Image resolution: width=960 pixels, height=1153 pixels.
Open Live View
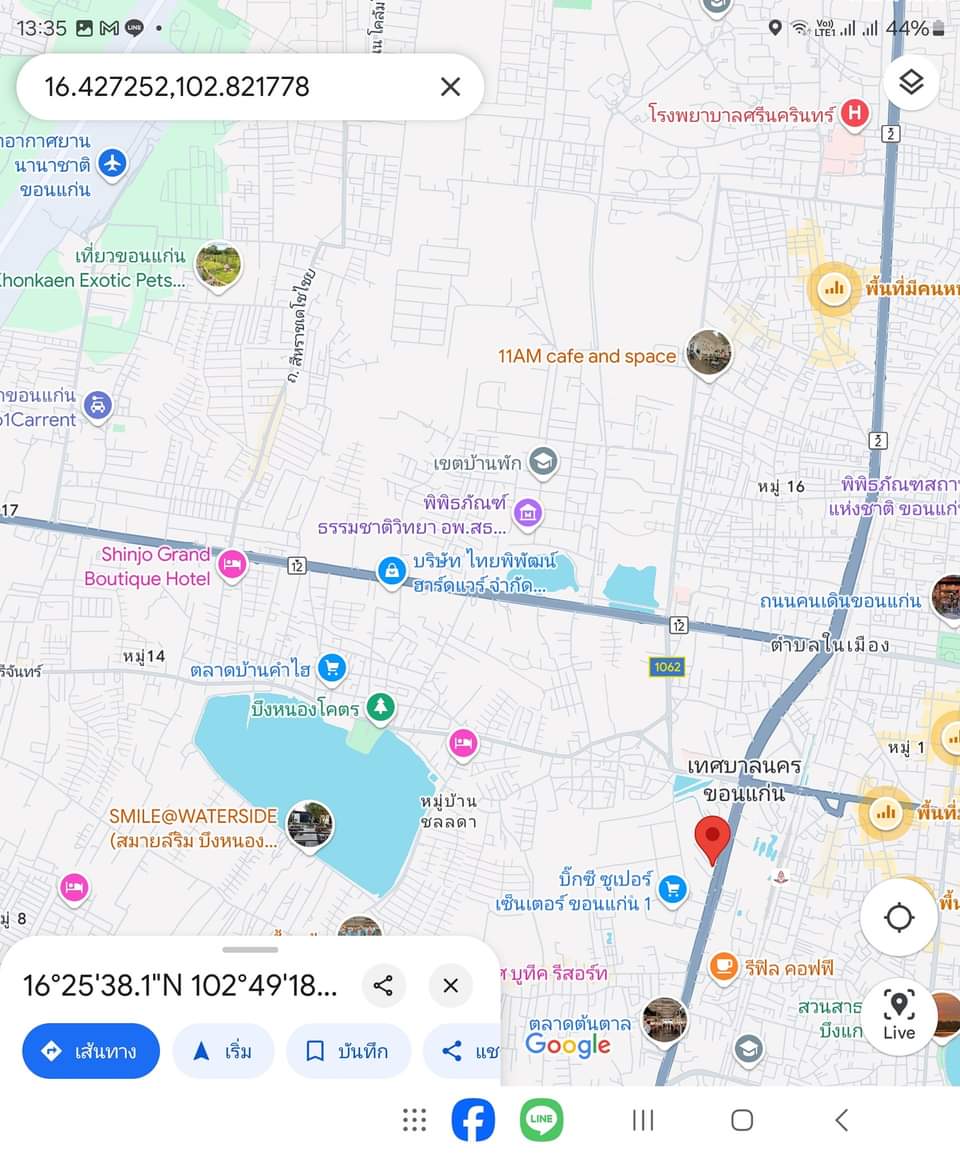click(898, 1015)
